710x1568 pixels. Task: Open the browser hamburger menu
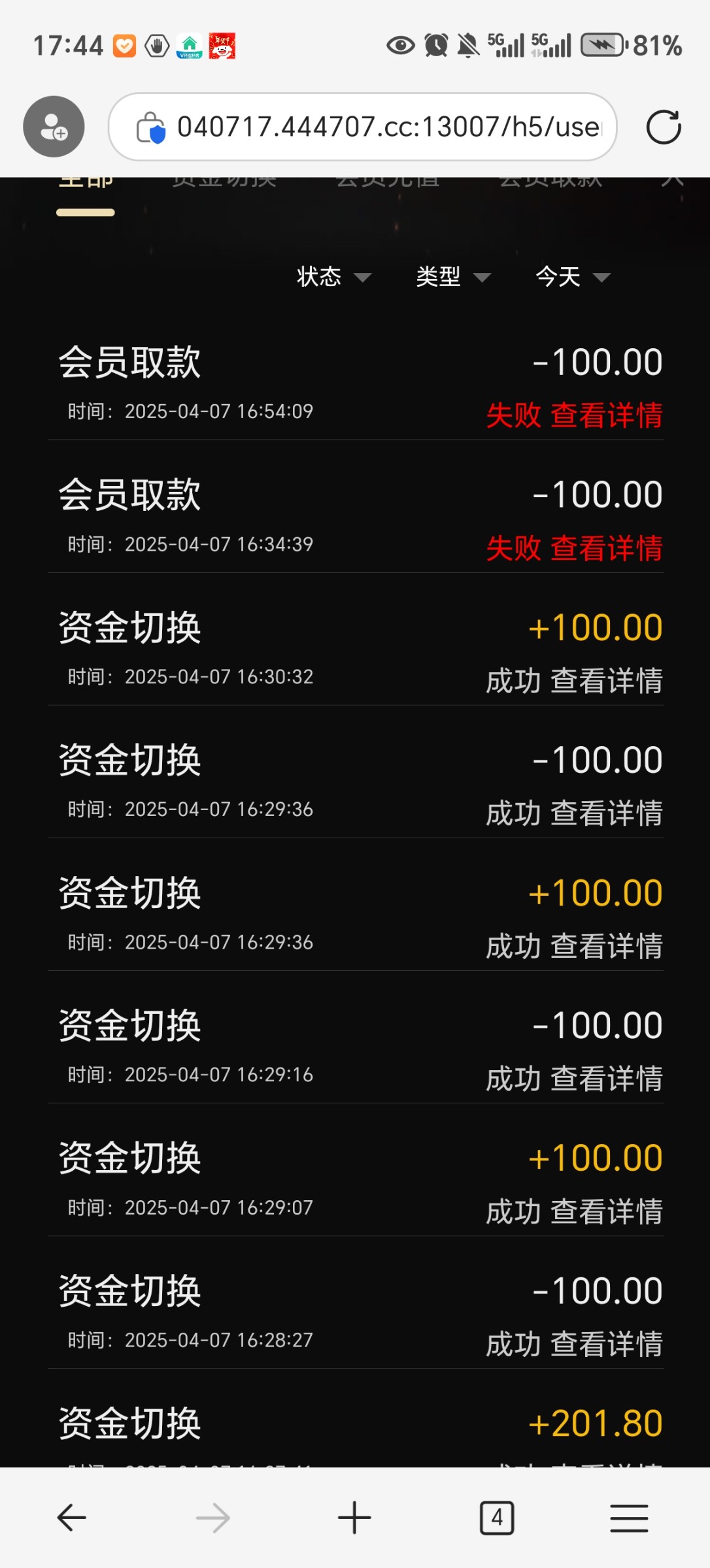[x=629, y=1517]
